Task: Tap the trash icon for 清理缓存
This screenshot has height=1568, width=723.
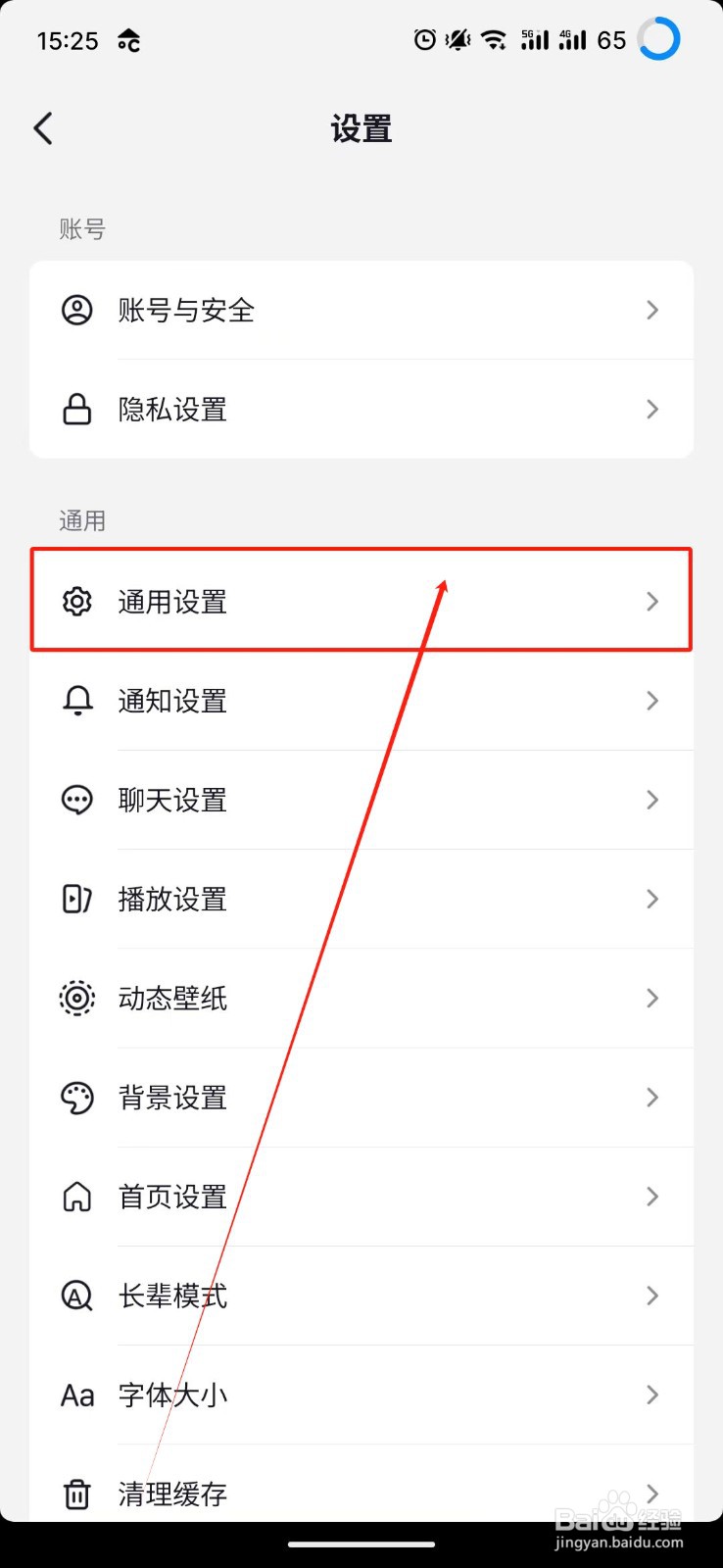Action: coord(76,1494)
